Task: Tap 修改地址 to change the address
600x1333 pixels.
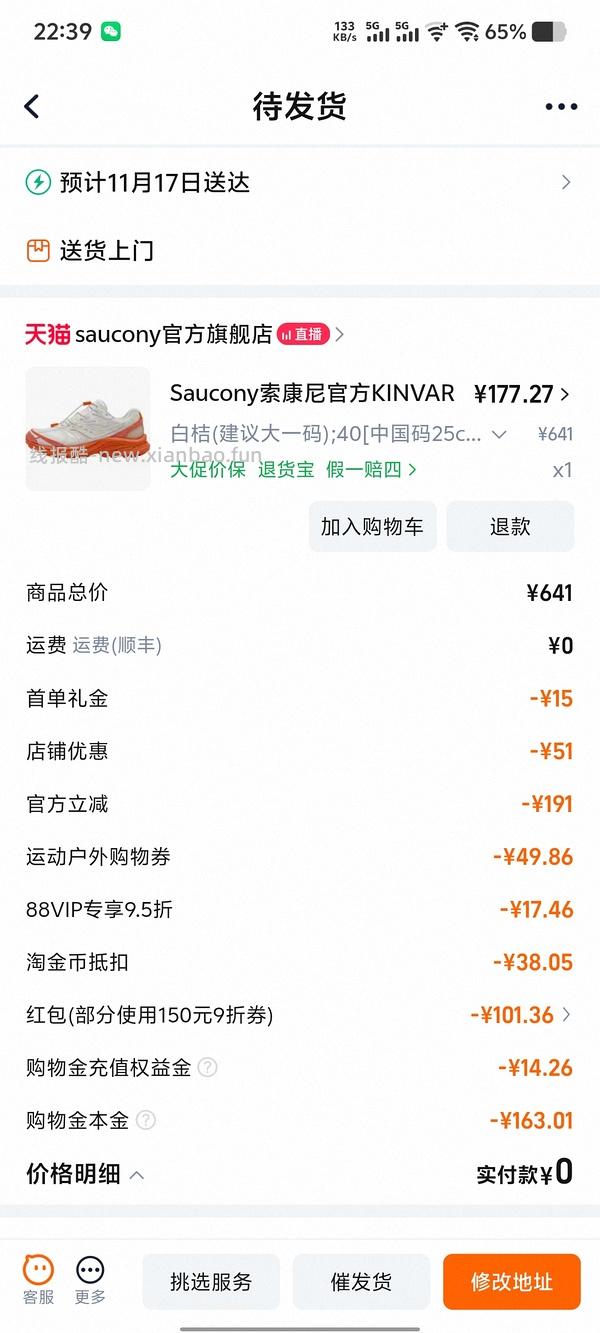Action: pos(511,1282)
